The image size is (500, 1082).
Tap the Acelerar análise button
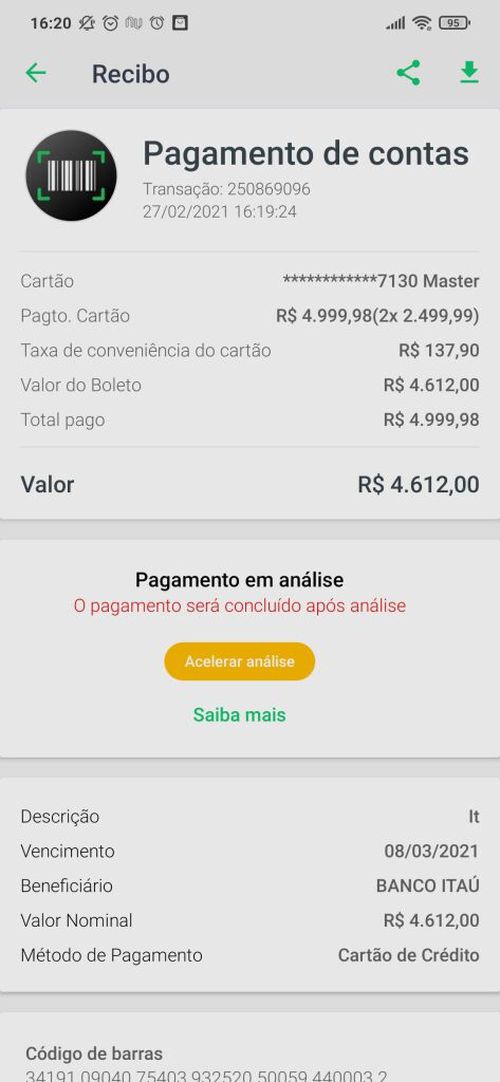pyautogui.click(x=239, y=661)
